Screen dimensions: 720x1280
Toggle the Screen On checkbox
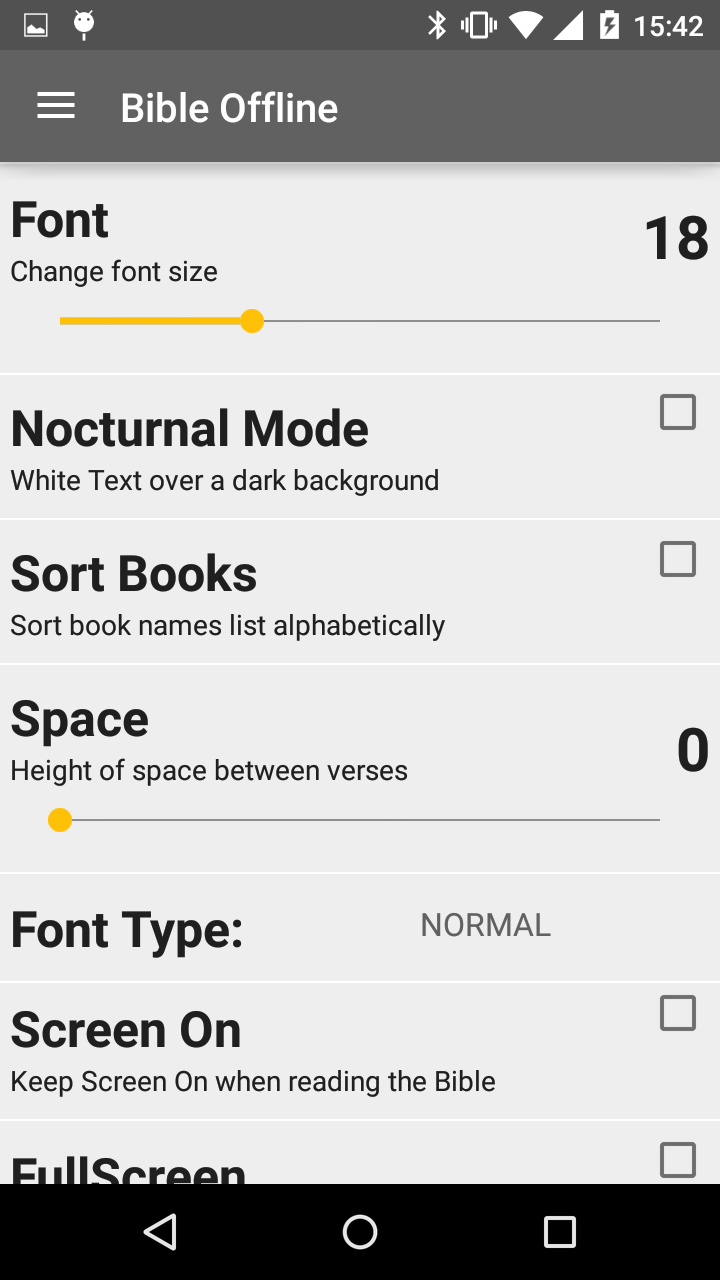(x=677, y=1013)
